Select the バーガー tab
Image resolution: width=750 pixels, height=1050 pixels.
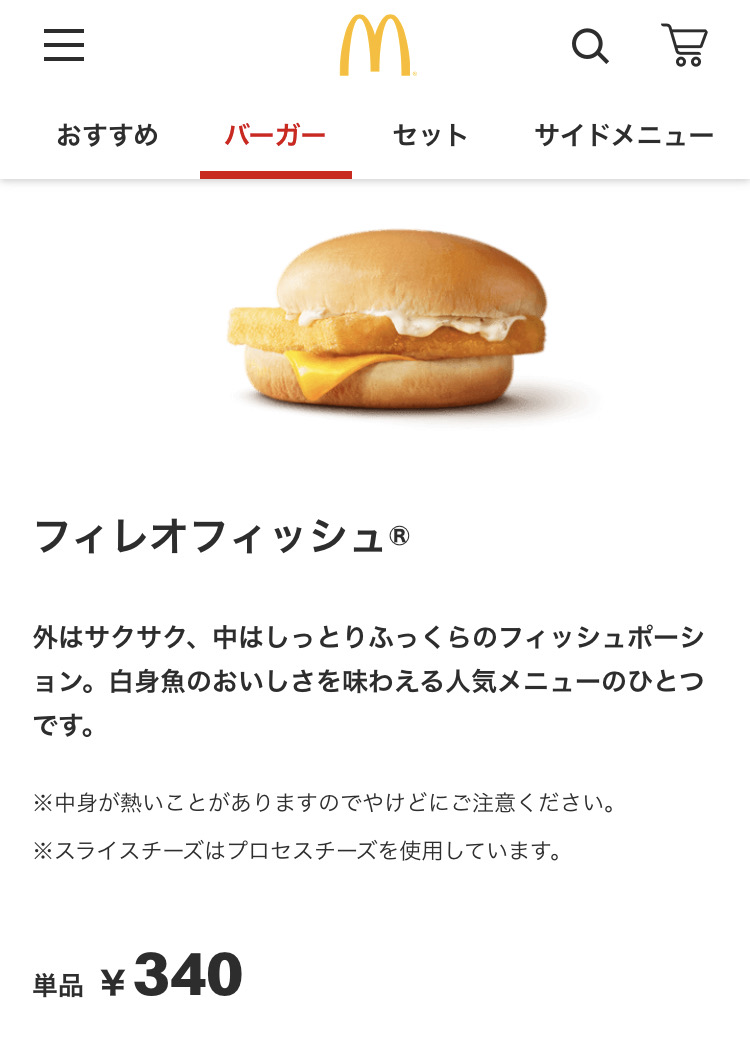point(276,135)
